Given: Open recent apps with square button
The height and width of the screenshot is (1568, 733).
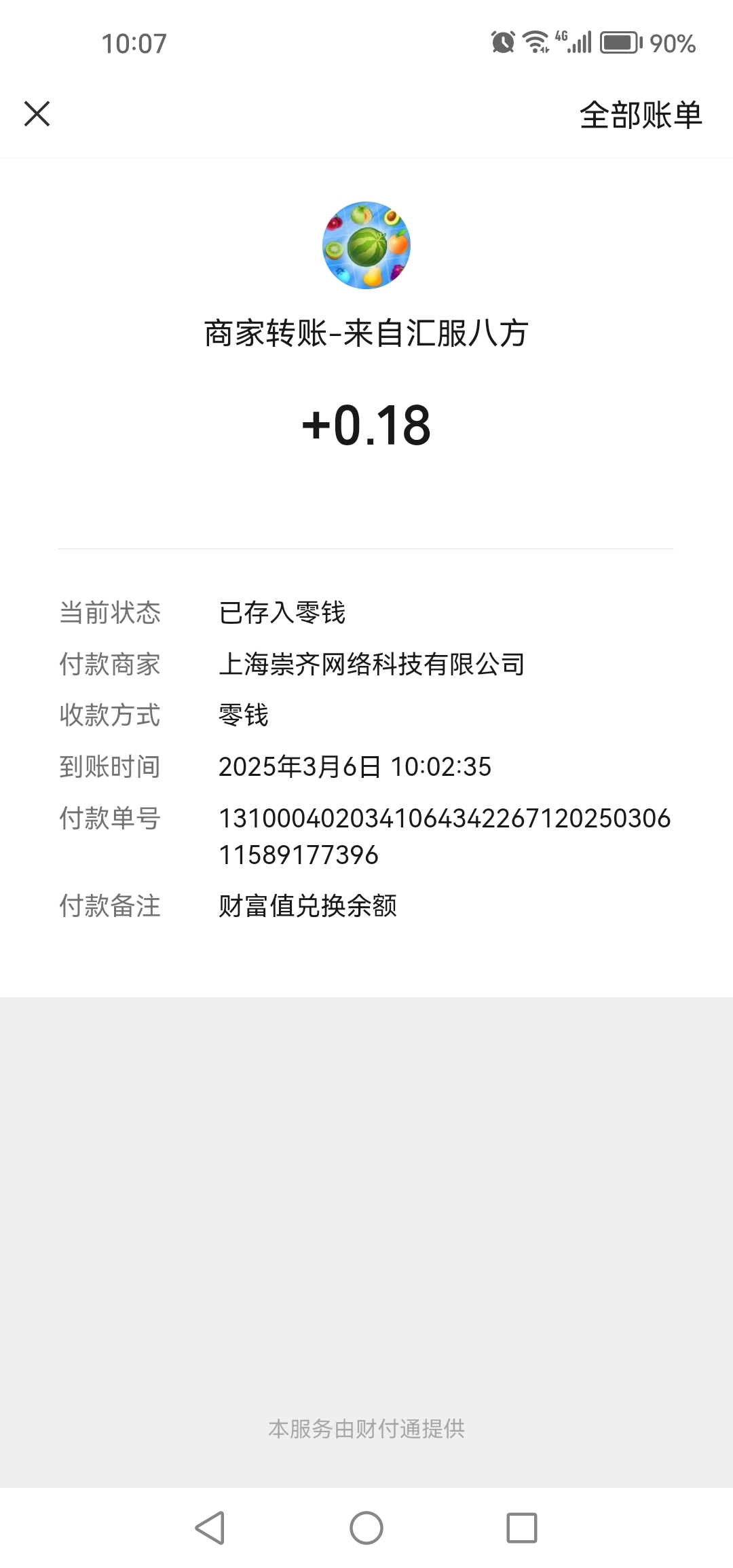Looking at the screenshot, I should point(522,1528).
